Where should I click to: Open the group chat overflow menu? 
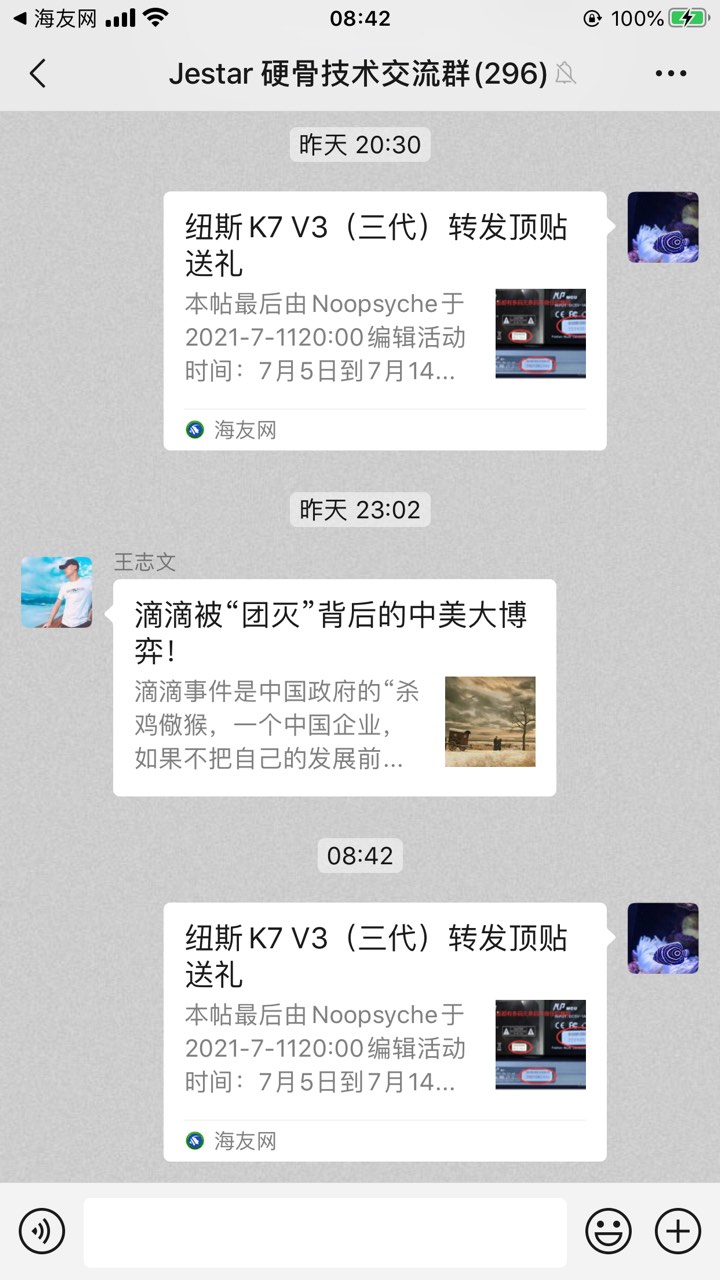point(670,73)
